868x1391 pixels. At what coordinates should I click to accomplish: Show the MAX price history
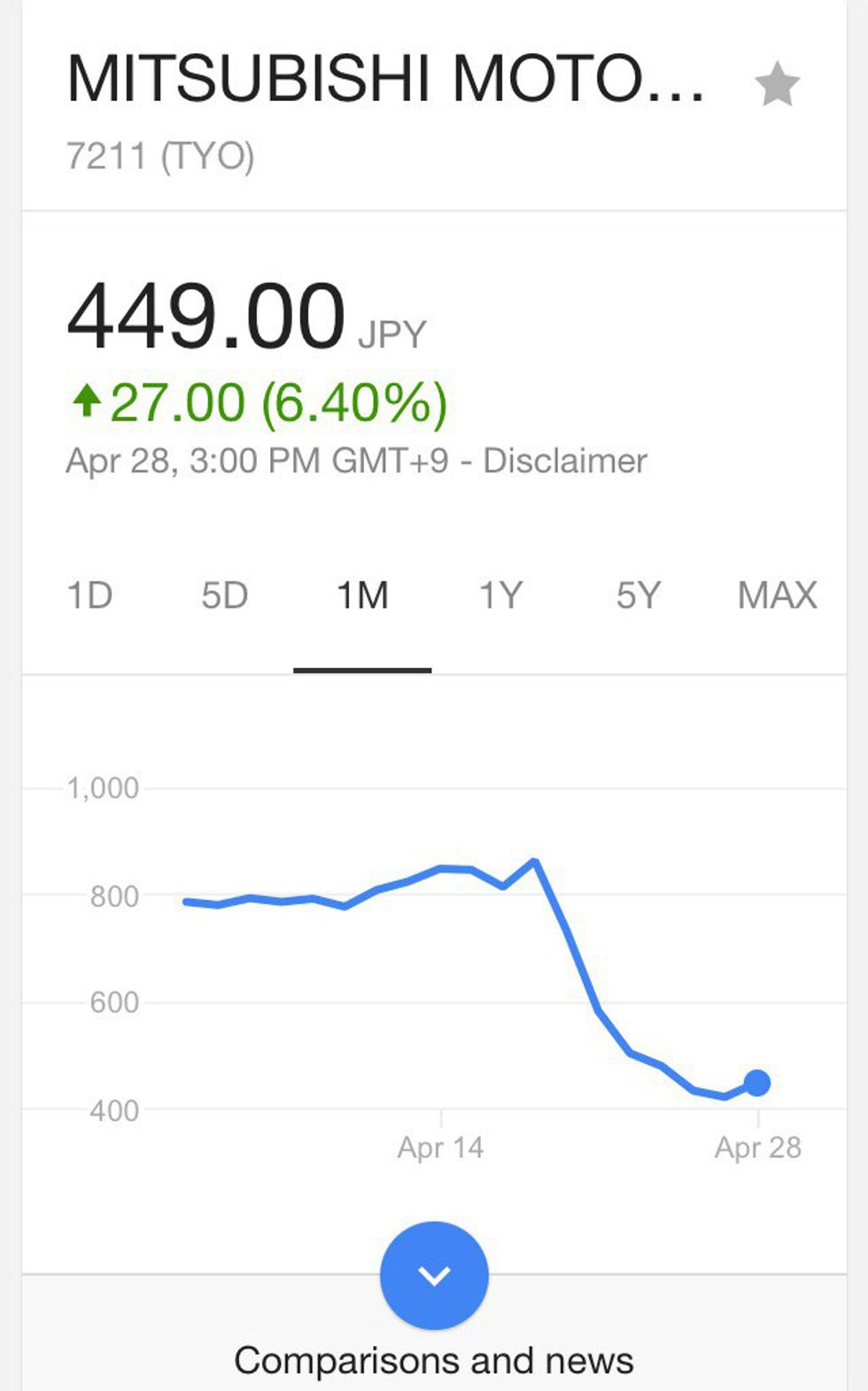(777, 595)
